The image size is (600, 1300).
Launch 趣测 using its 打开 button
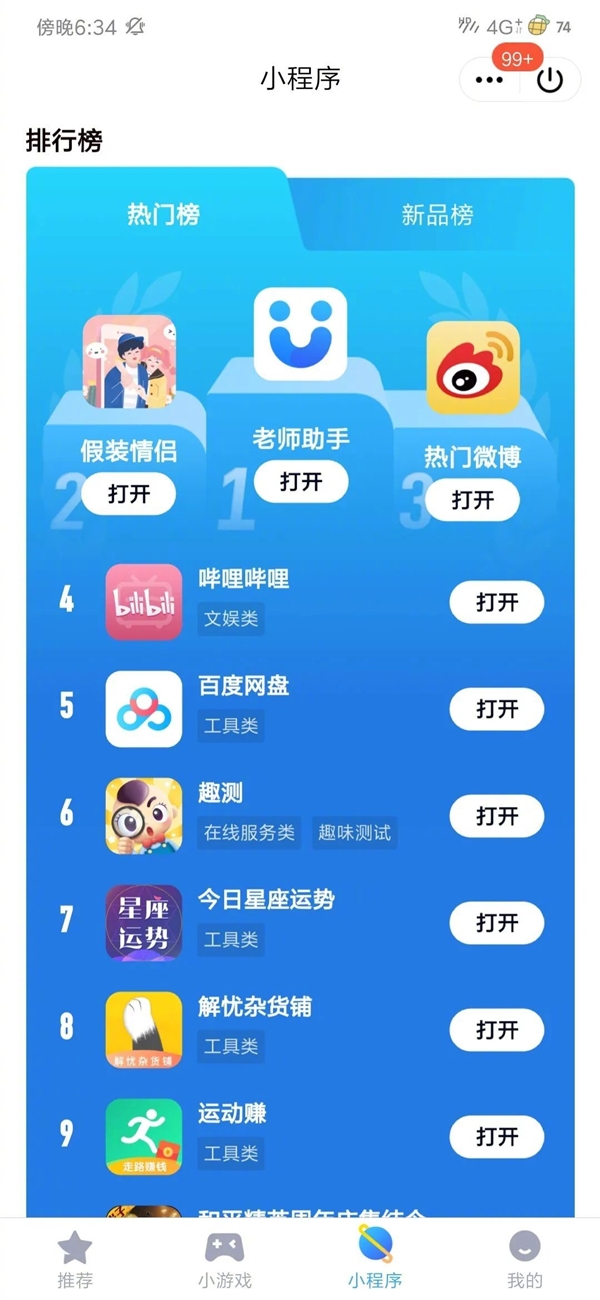pyautogui.click(x=497, y=816)
